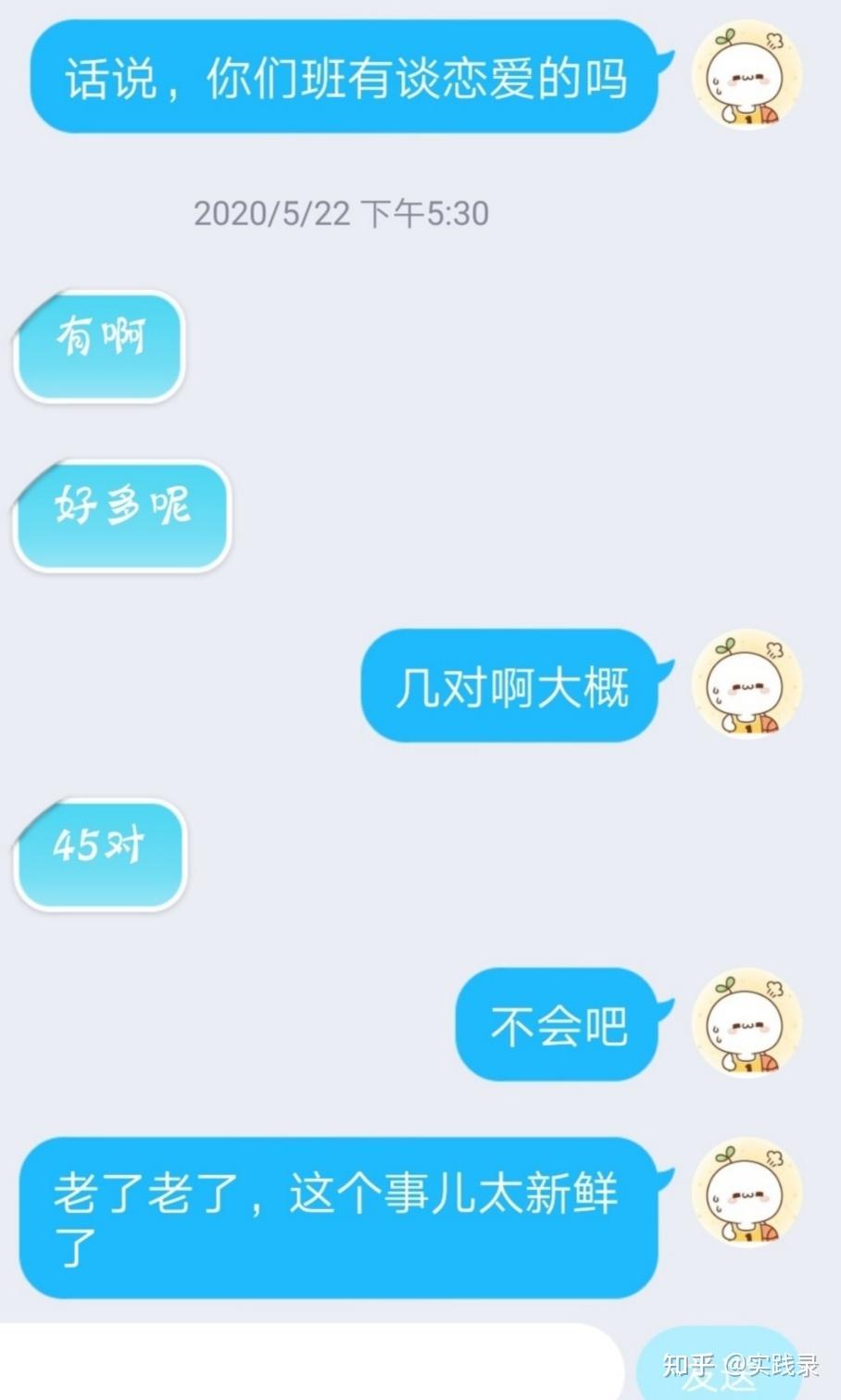The image size is (841, 1400).
Task: Tap the send button
Action: tap(718, 1367)
